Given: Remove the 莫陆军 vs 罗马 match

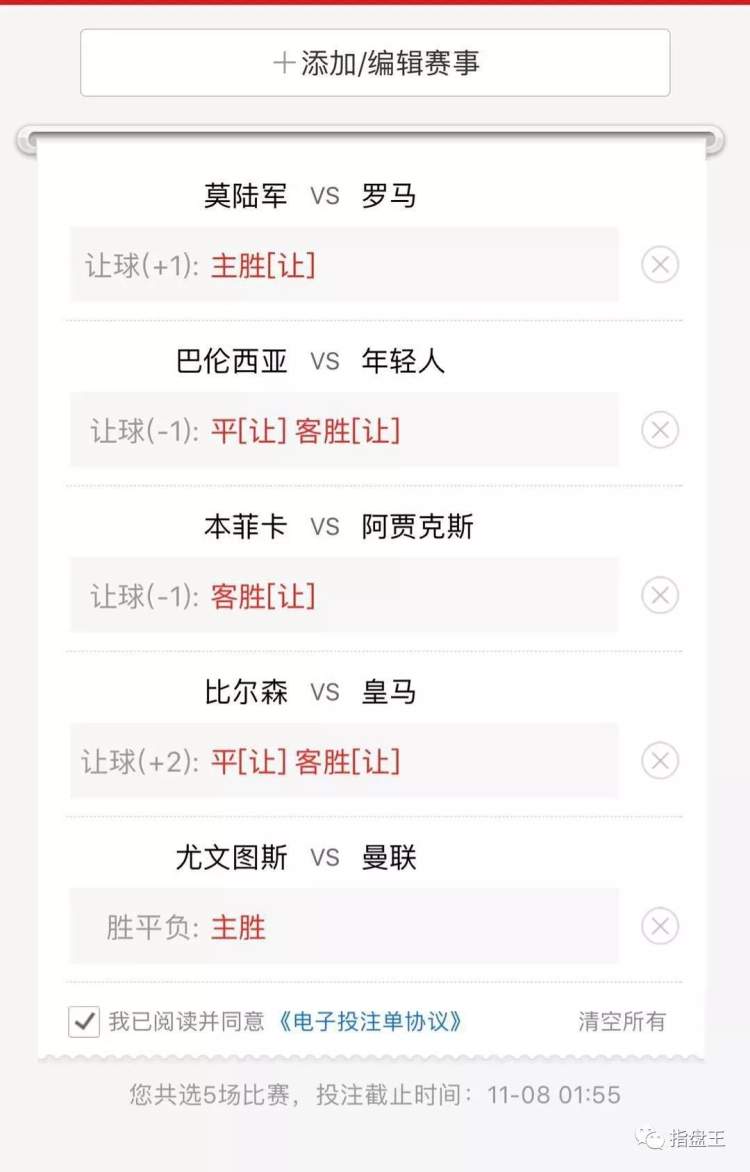Looking at the screenshot, I should (x=659, y=265).
